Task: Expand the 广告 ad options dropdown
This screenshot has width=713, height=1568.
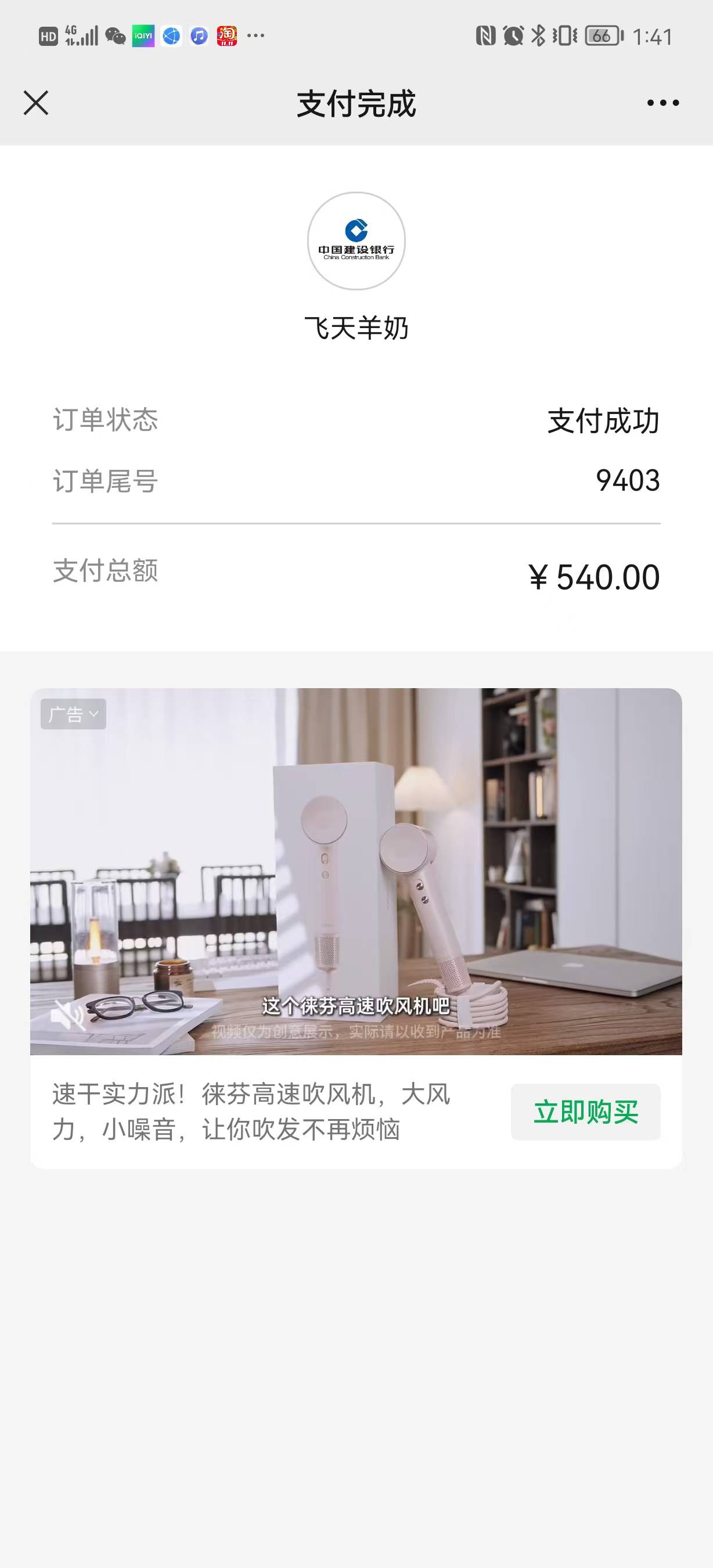Action: click(74, 714)
